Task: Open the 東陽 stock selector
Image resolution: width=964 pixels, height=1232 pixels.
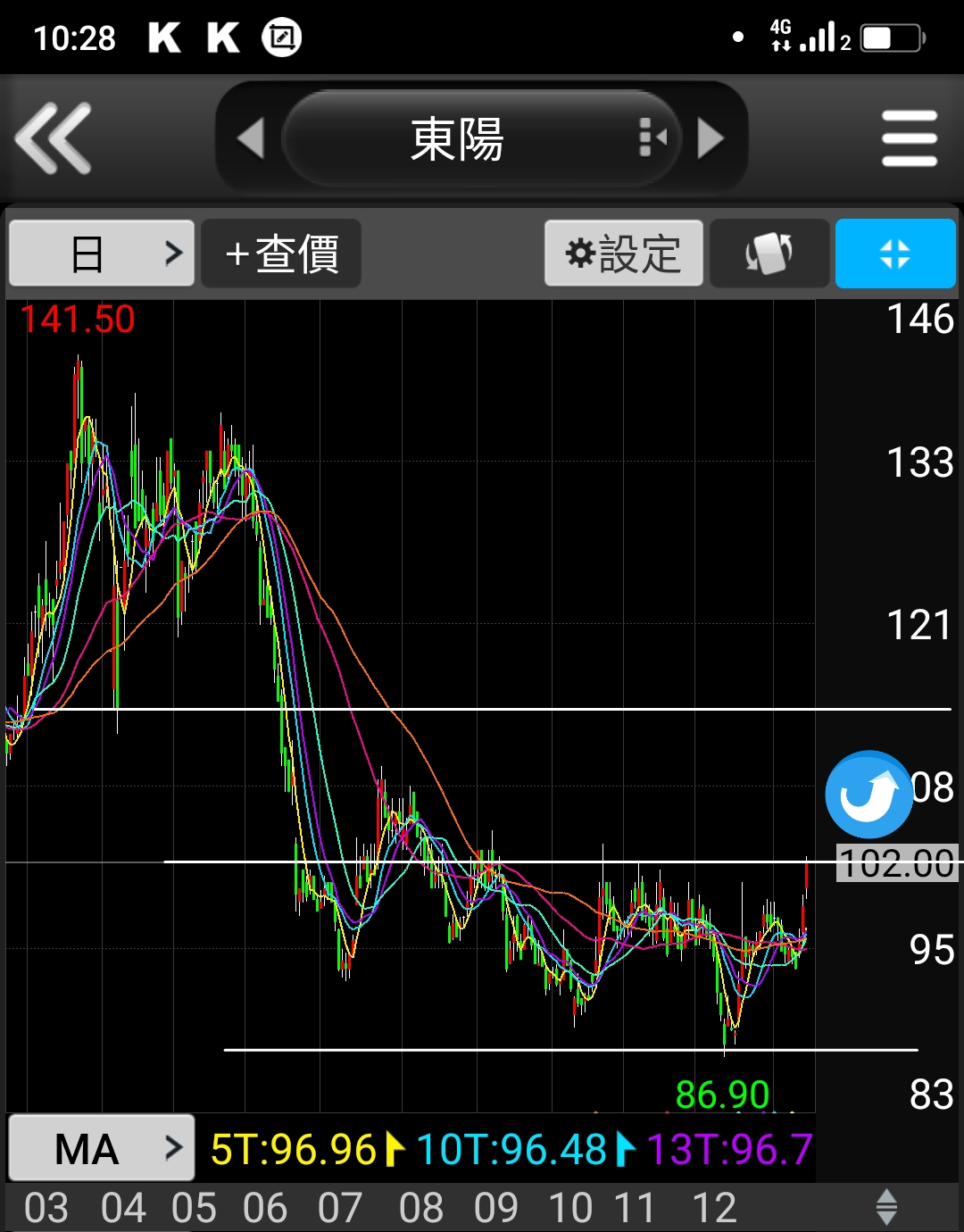Action: click(x=480, y=138)
